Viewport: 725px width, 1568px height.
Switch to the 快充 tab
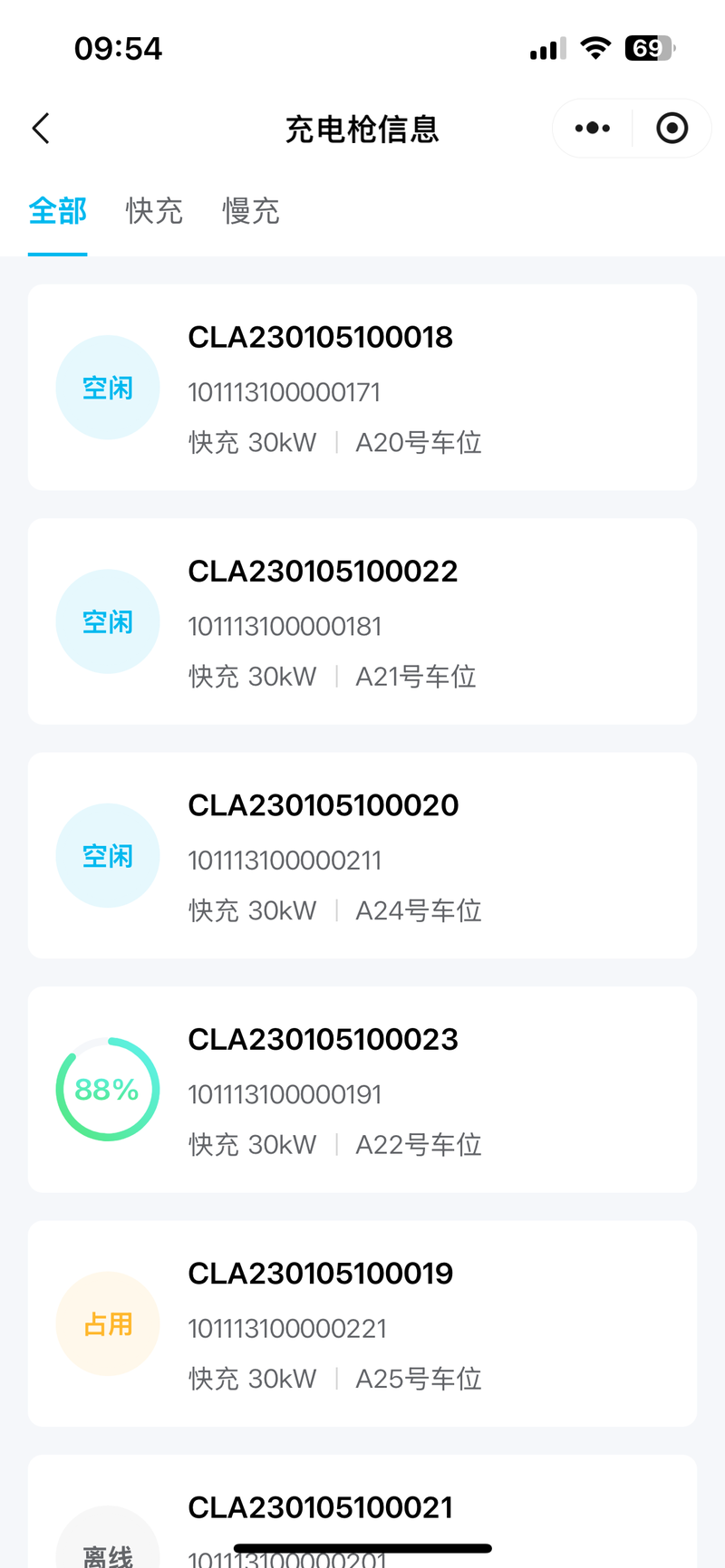154,211
